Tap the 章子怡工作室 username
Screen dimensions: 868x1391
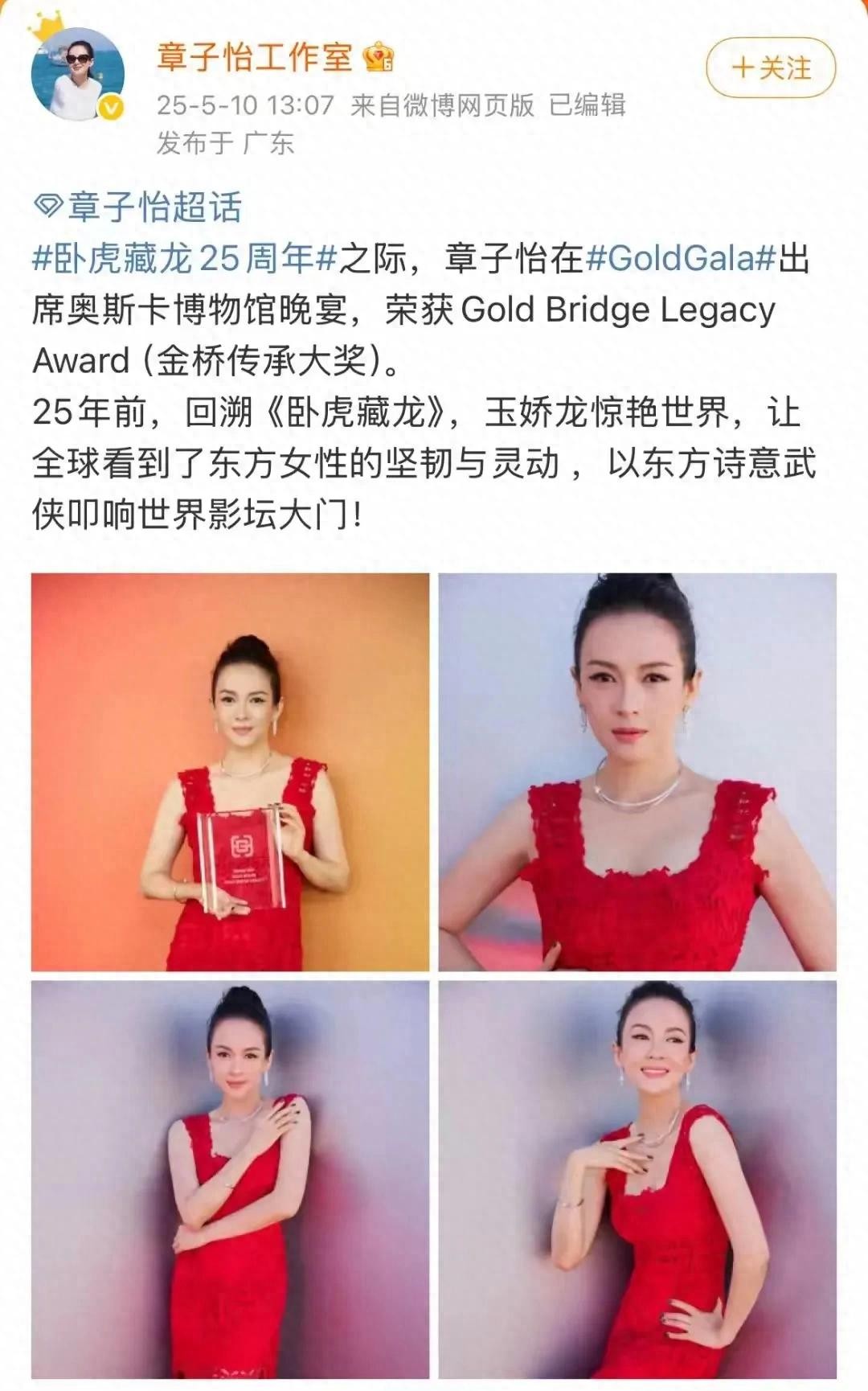254,57
